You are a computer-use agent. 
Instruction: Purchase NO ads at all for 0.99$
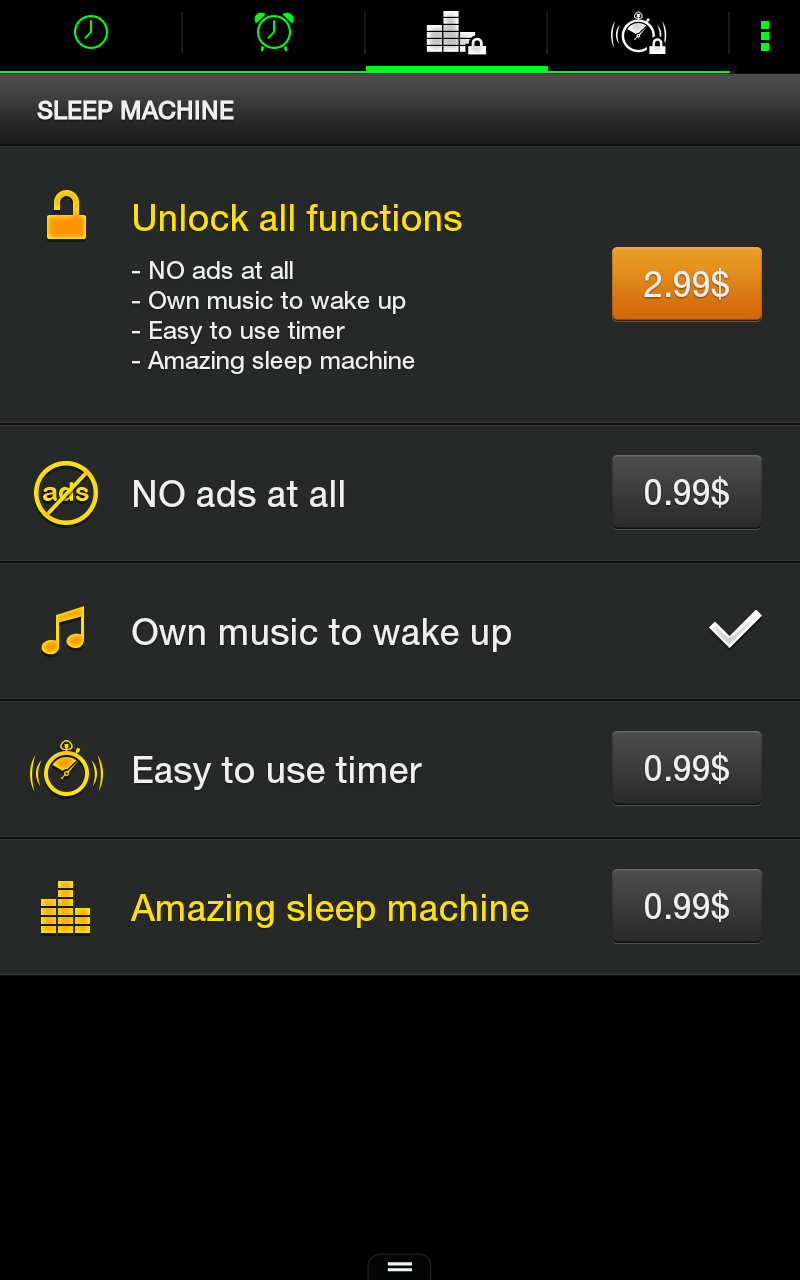tap(686, 492)
